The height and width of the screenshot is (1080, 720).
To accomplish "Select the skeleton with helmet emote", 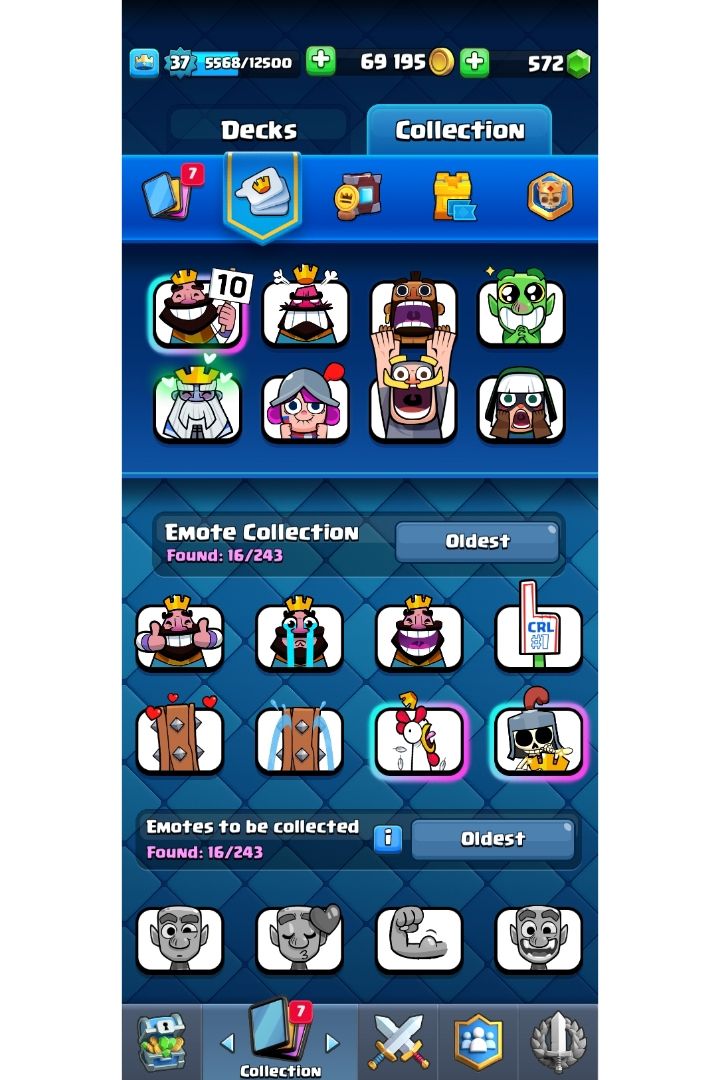I will [x=538, y=740].
